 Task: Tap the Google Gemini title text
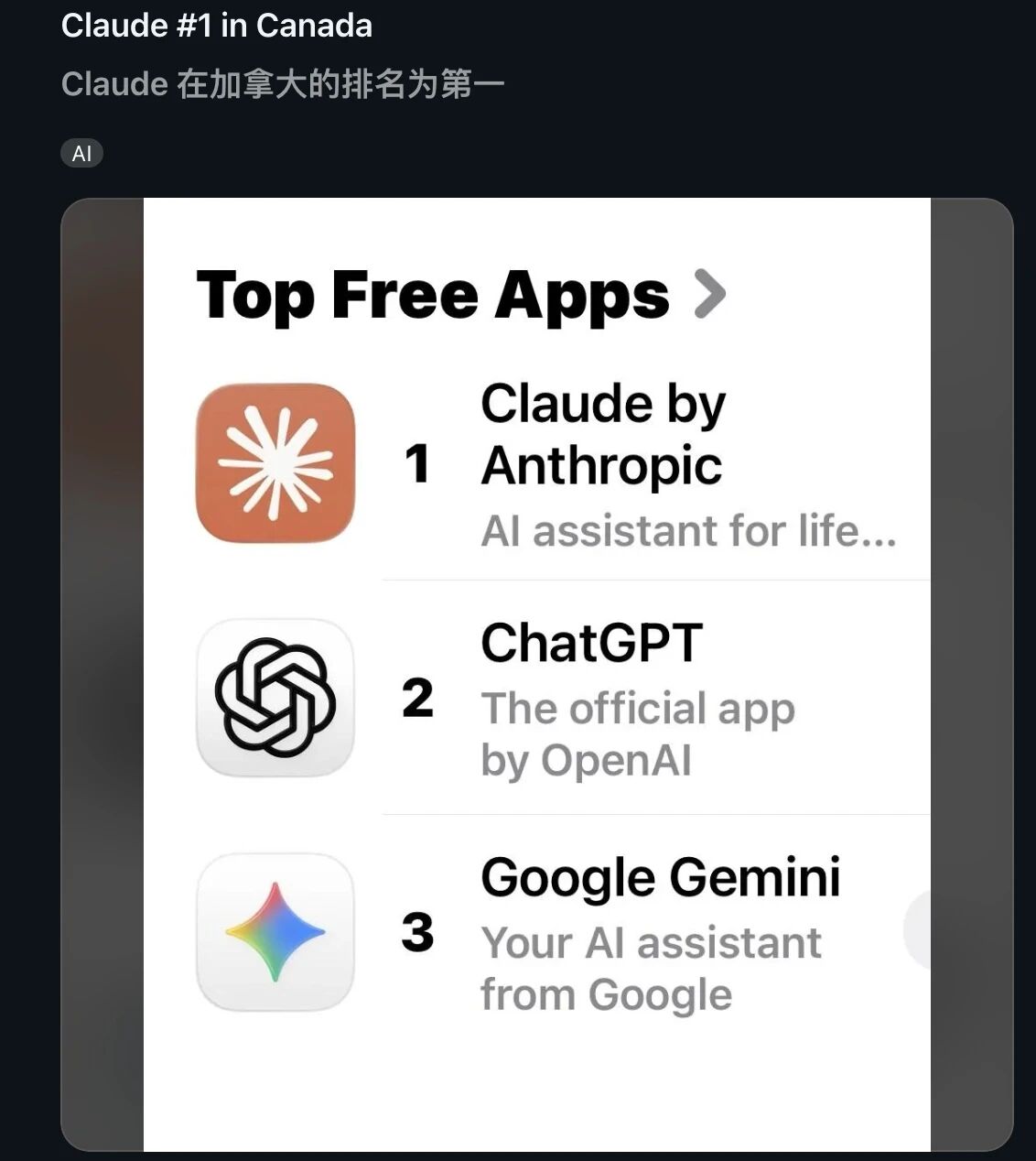click(660, 877)
